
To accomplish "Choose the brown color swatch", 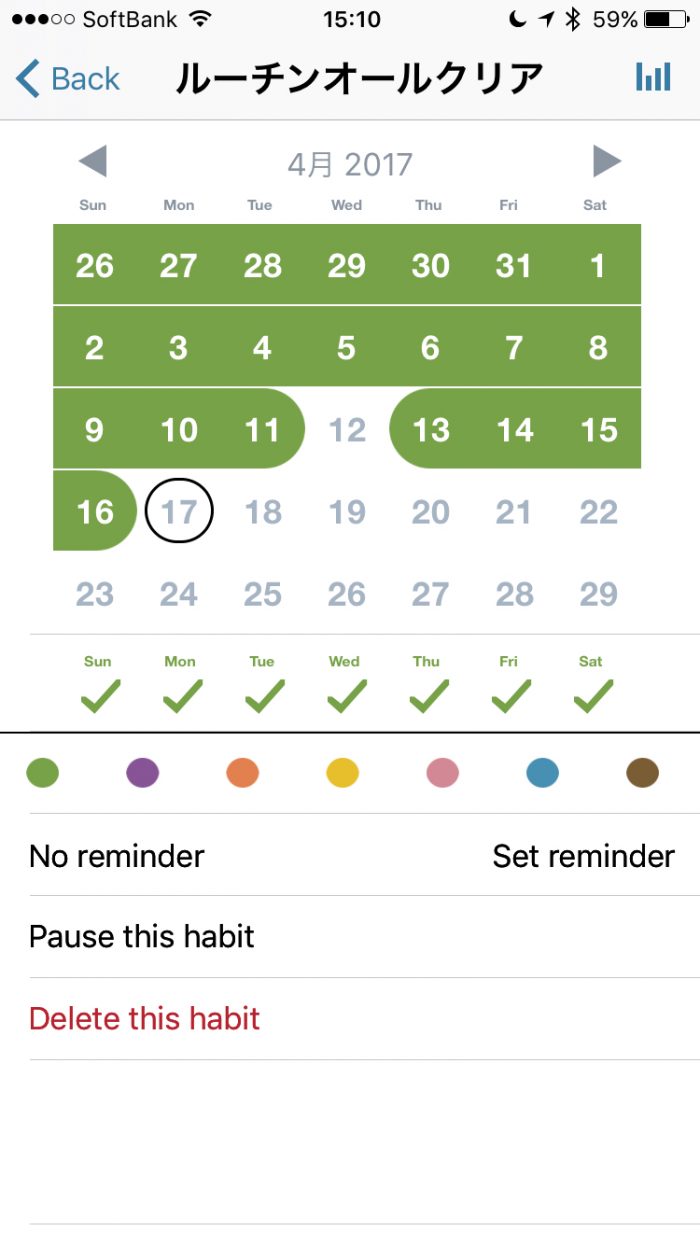I will (642, 773).
